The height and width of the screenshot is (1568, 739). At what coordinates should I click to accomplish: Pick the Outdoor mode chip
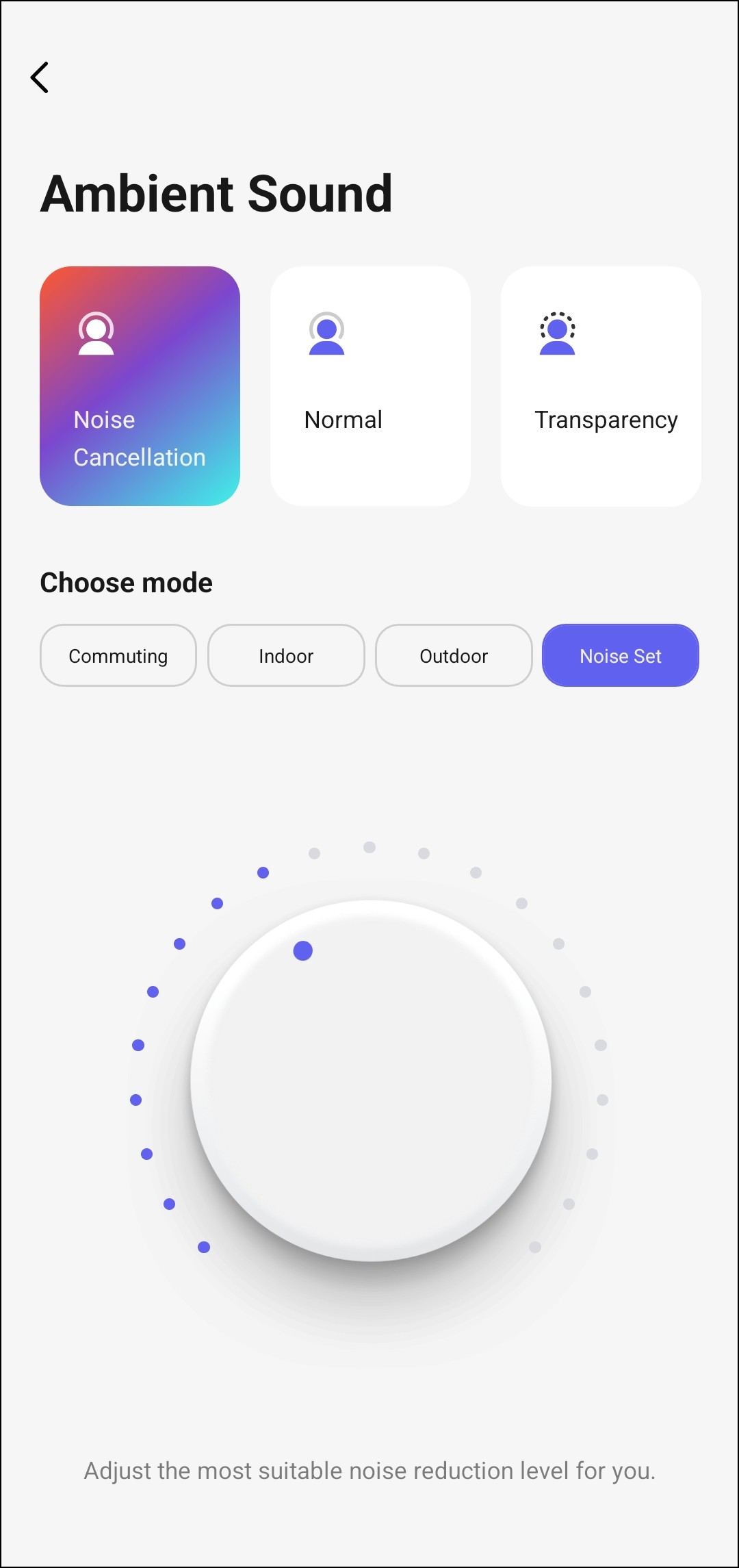pyautogui.click(x=454, y=655)
